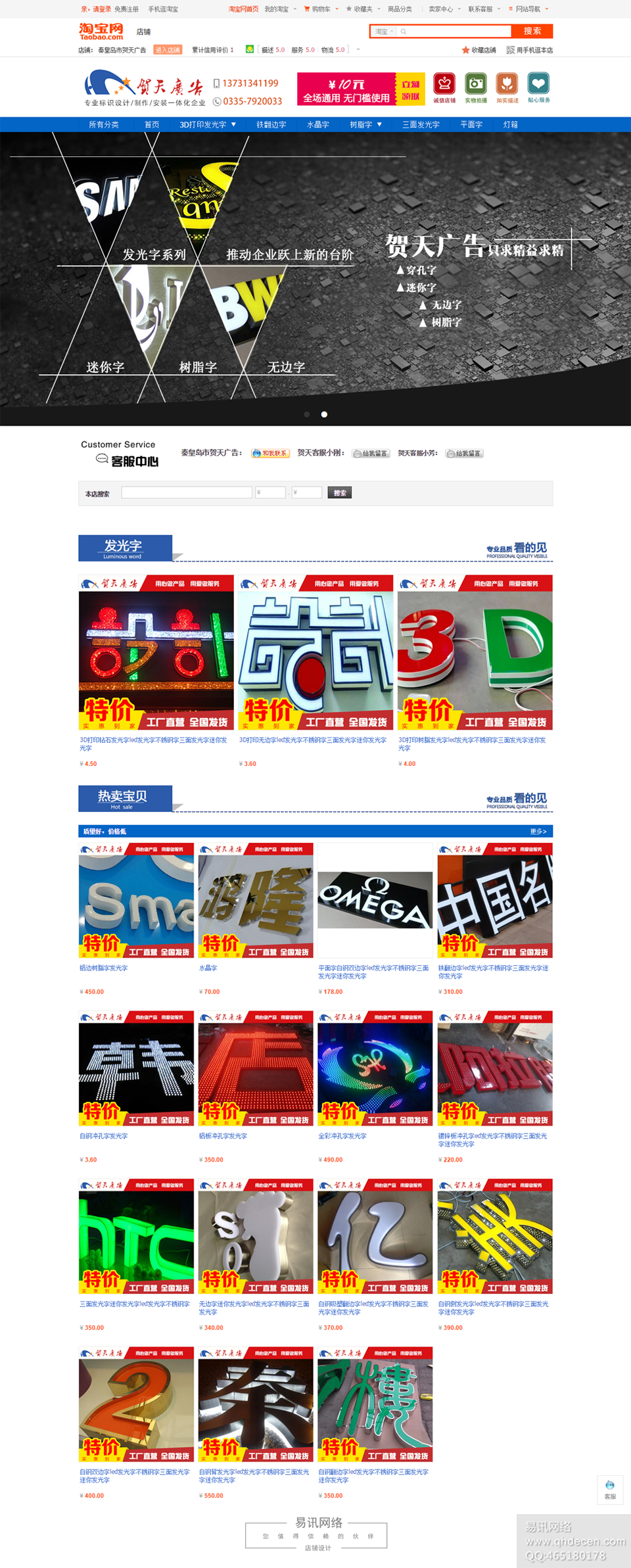Claim the ¥10 coupon with 立刻领取
The height and width of the screenshot is (1568, 631).
[x=410, y=90]
